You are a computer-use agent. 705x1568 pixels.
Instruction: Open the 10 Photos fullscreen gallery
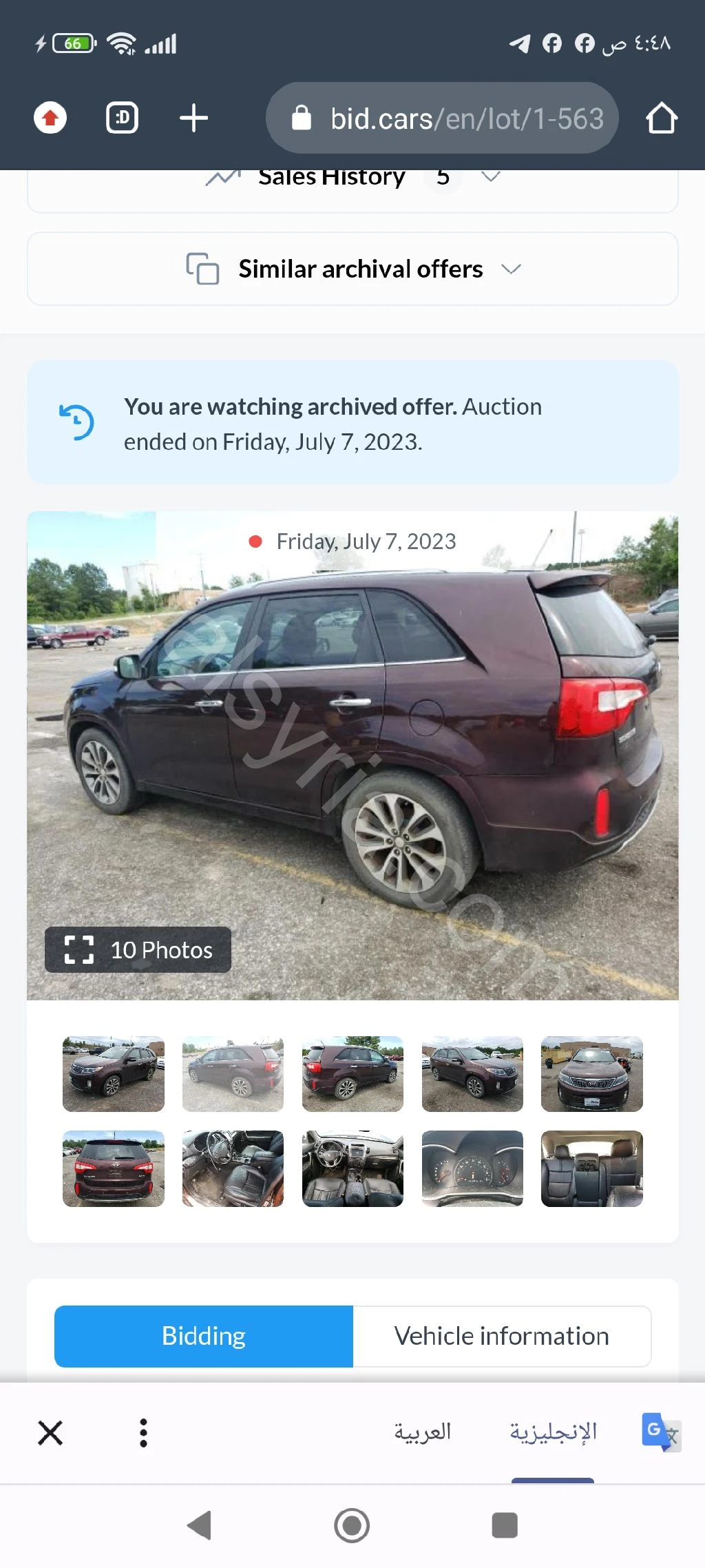tap(138, 950)
